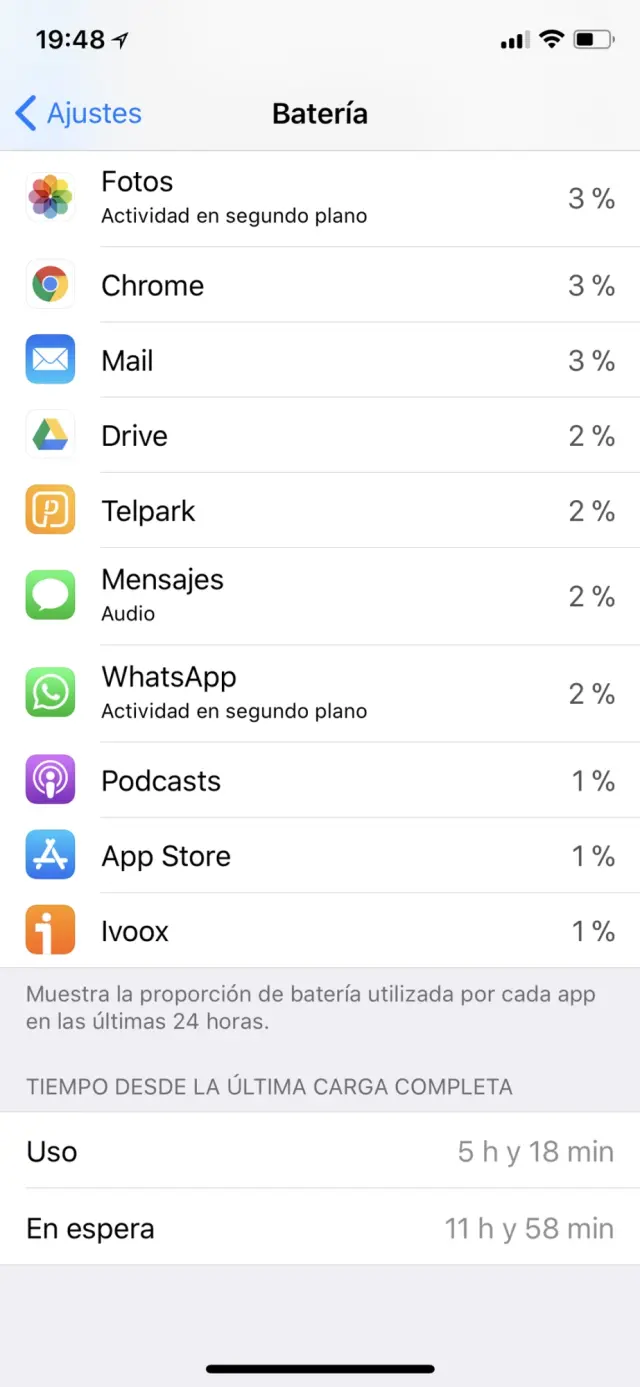Select the Podcasts row

320,780
